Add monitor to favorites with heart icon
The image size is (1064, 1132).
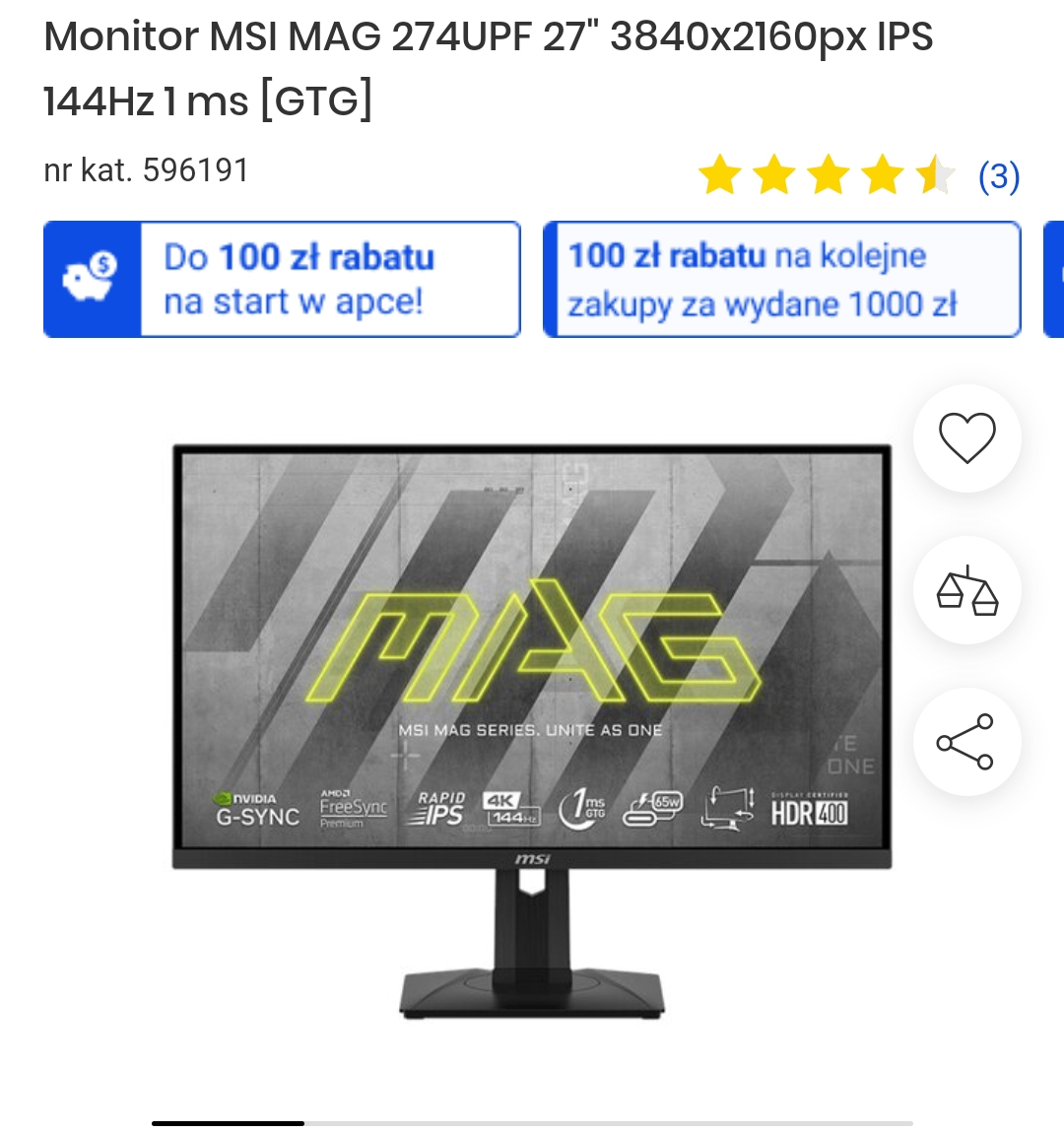click(966, 438)
